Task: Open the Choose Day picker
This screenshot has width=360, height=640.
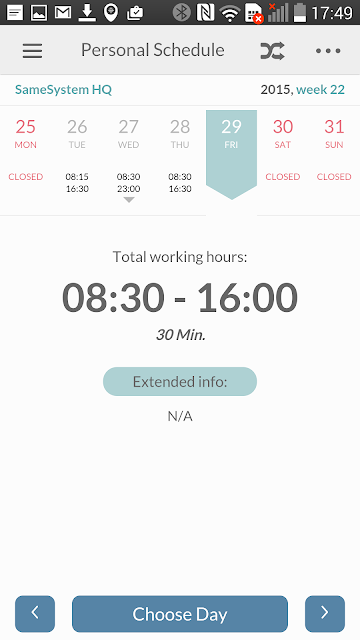Action: [180, 613]
